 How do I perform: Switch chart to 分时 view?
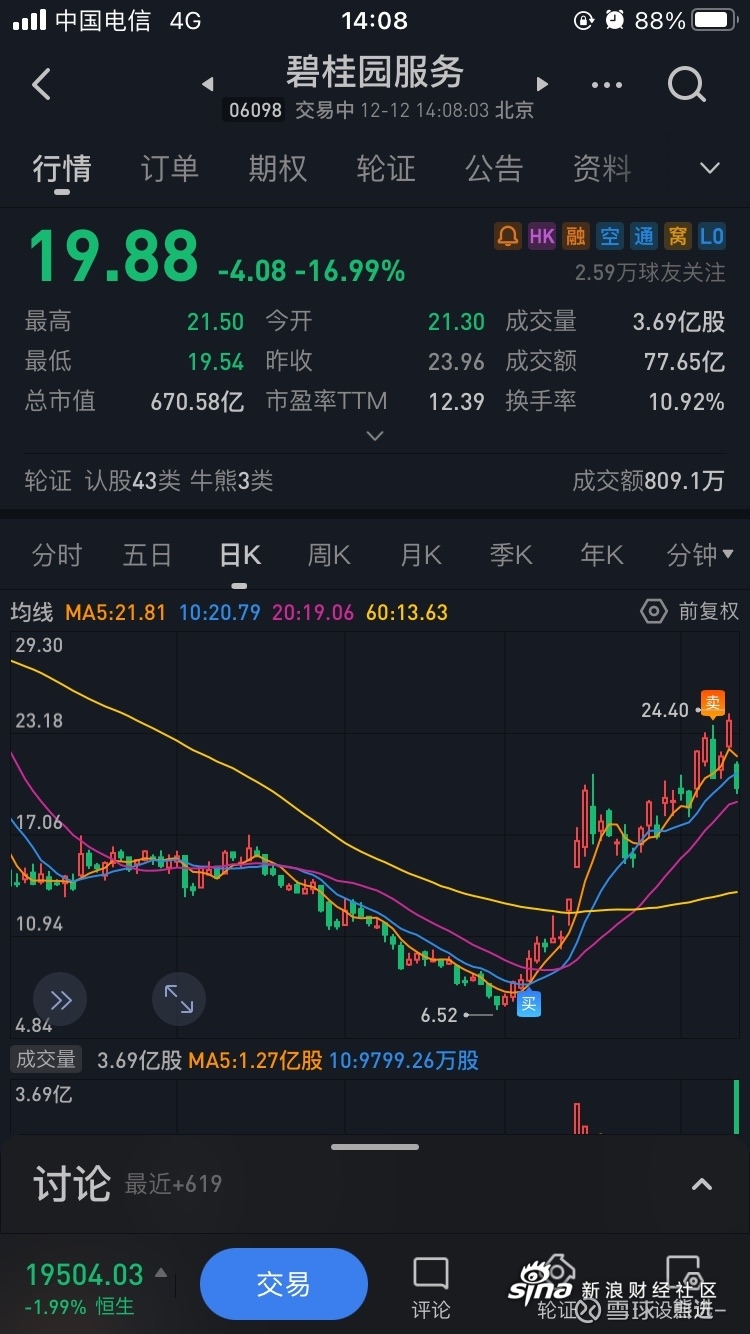pyautogui.click(x=57, y=555)
